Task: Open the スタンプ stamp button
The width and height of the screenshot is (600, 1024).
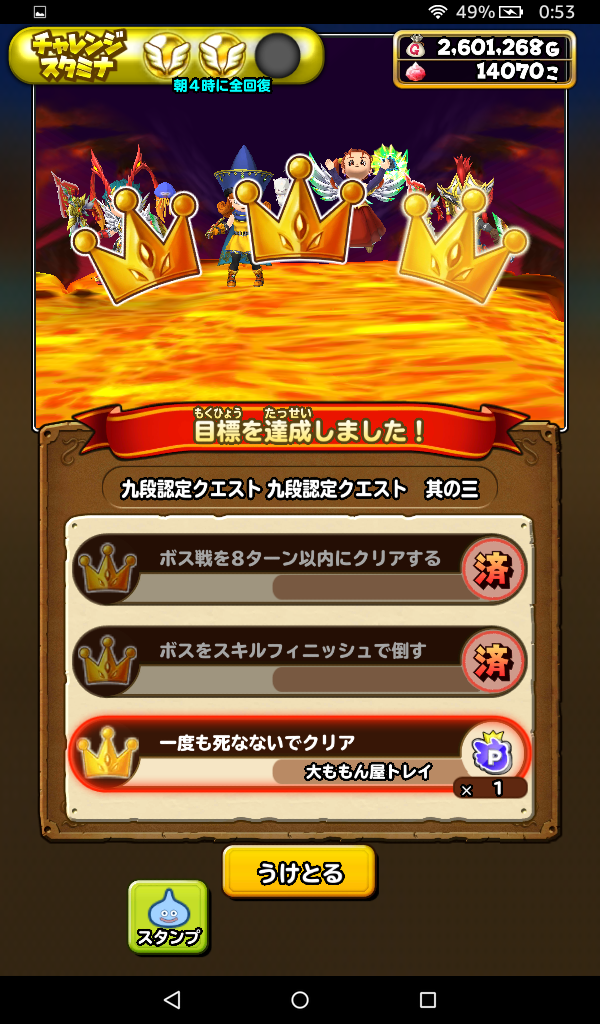Action: tap(168, 916)
